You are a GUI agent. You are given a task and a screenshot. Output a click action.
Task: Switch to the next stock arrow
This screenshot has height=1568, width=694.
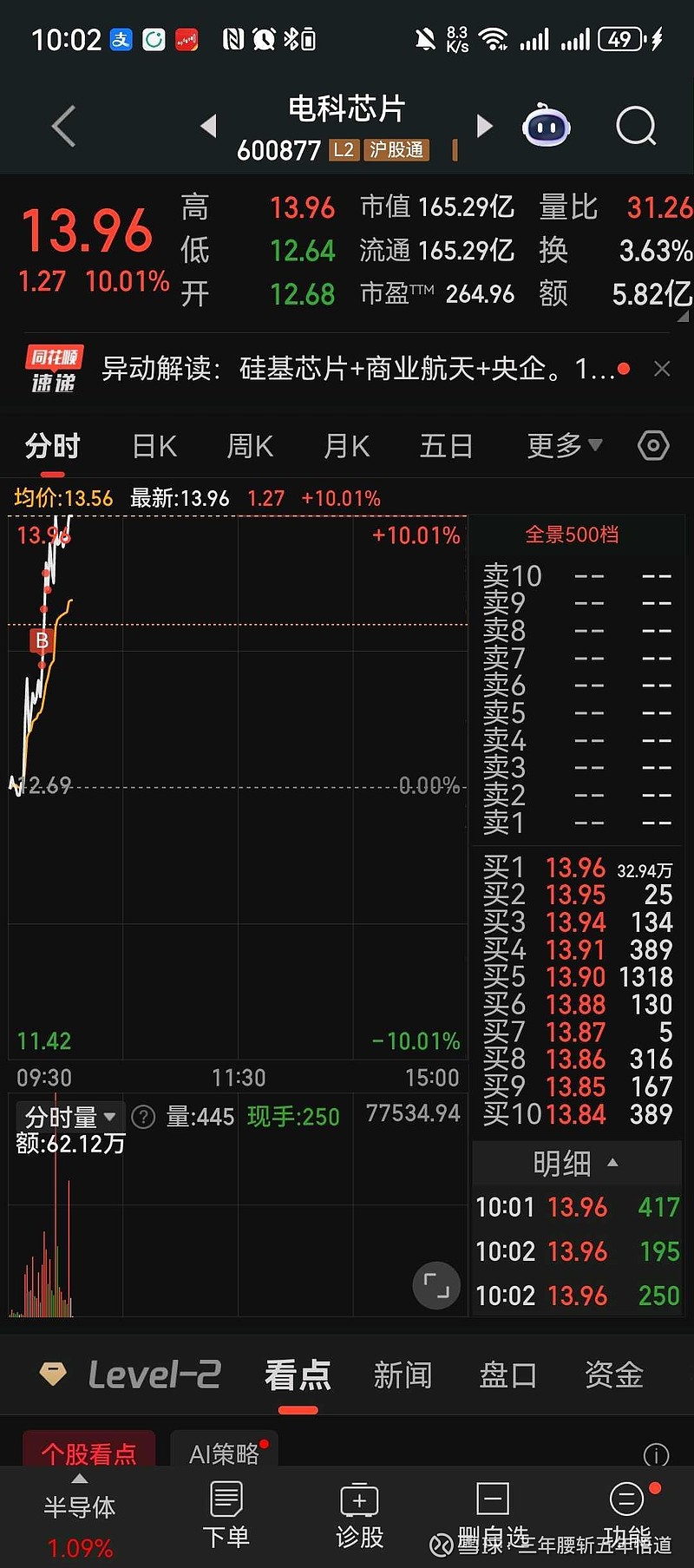click(x=485, y=127)
